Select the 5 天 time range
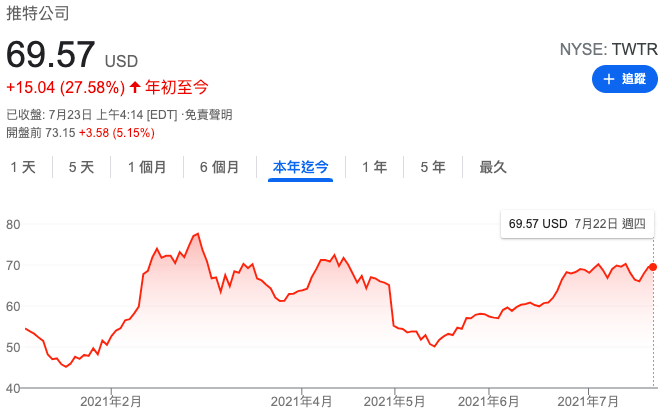 [x=82, y=167]
